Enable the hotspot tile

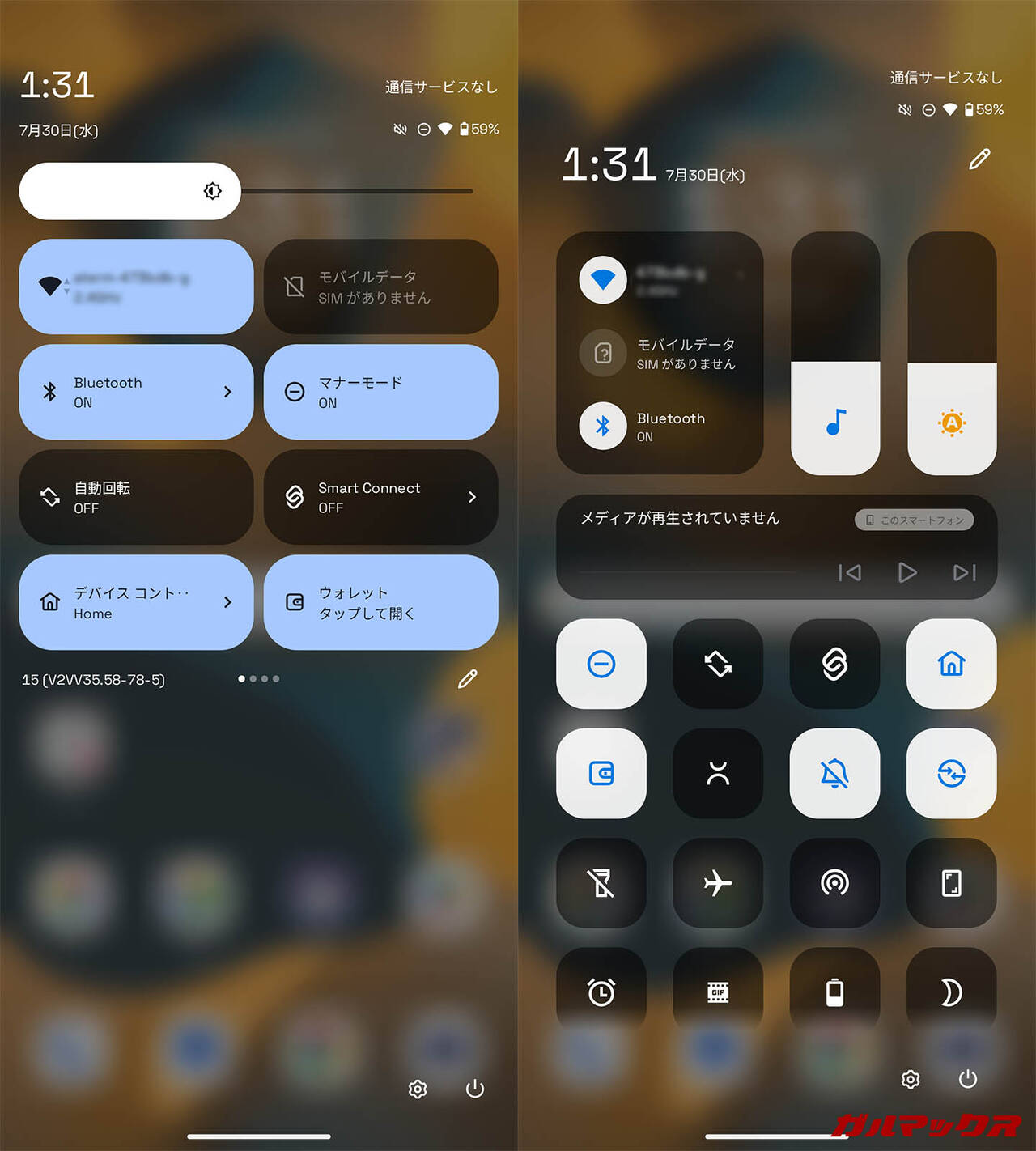tap(834, 882)
